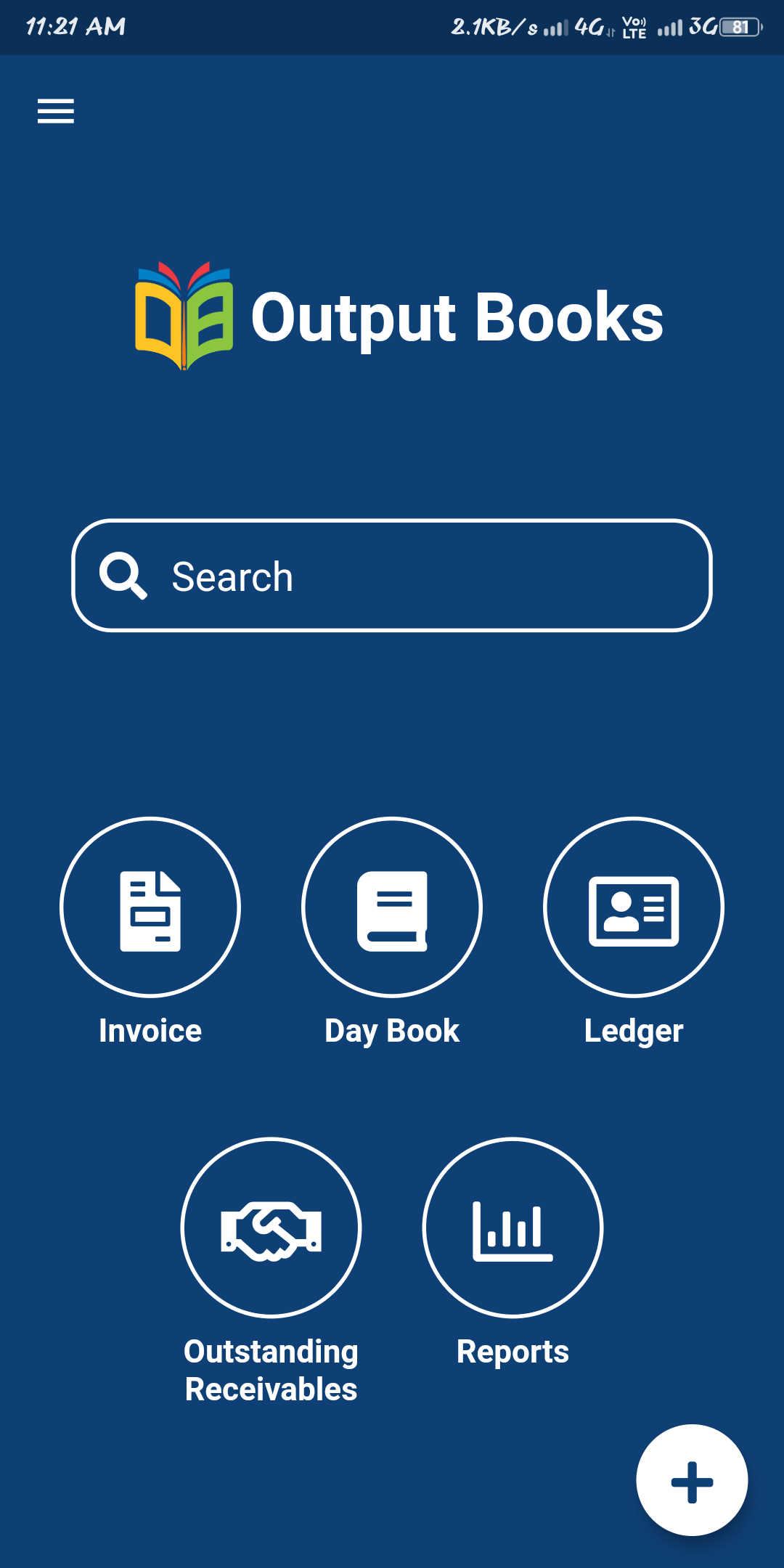Open the hamburger drawer menu
The height and width of the screenshot is (1568, 784).
(x=56, y=111)
